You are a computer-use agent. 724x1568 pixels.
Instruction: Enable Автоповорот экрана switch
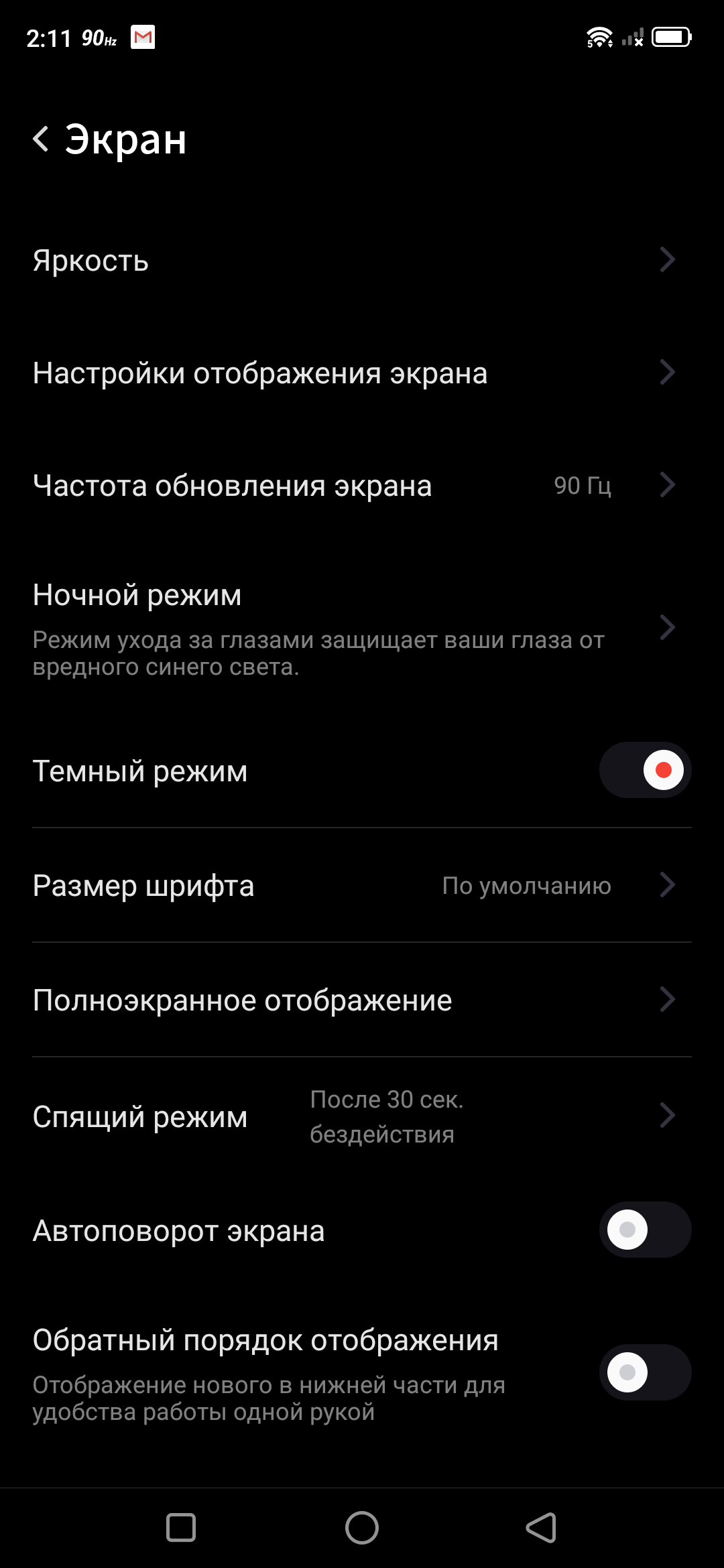(x=645, y=1230)
